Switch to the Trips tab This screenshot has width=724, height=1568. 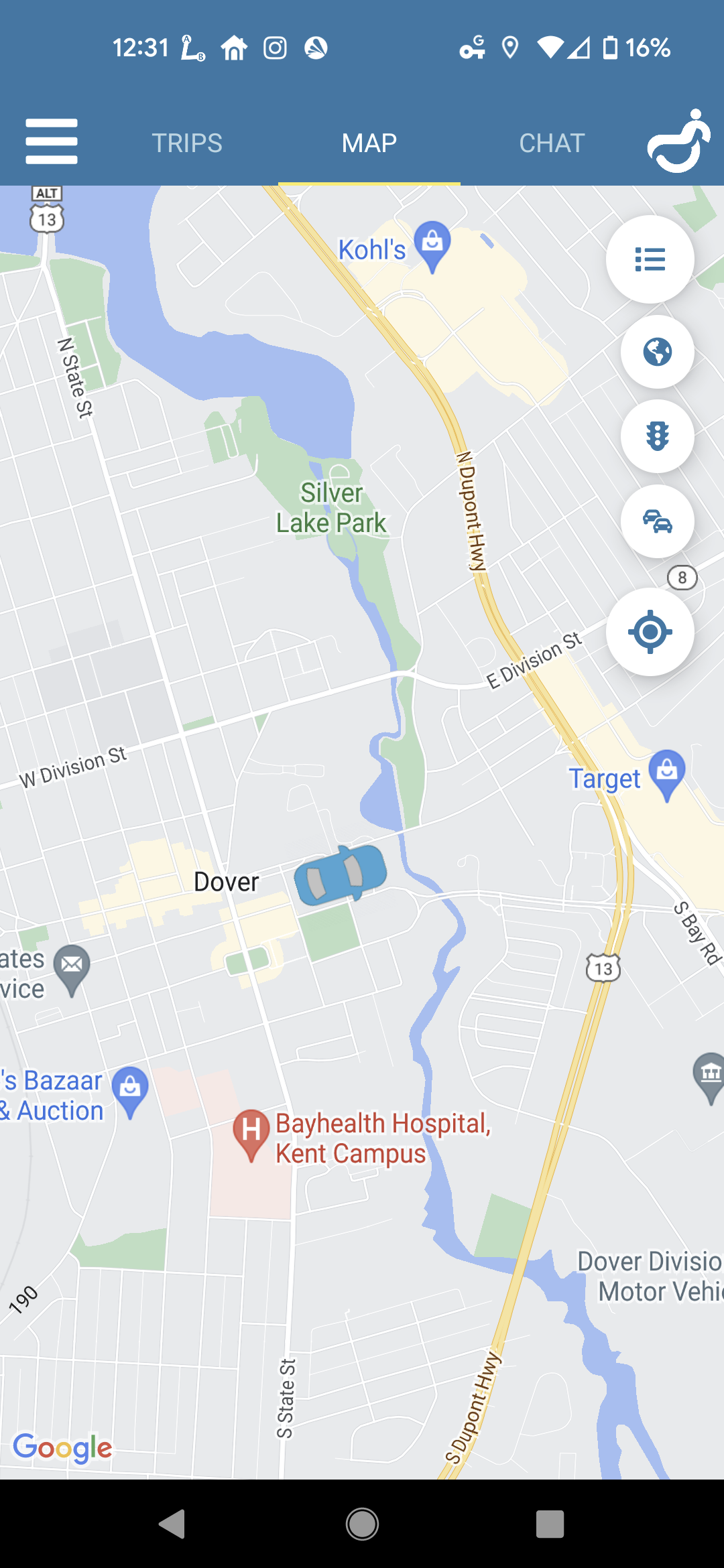187,143
